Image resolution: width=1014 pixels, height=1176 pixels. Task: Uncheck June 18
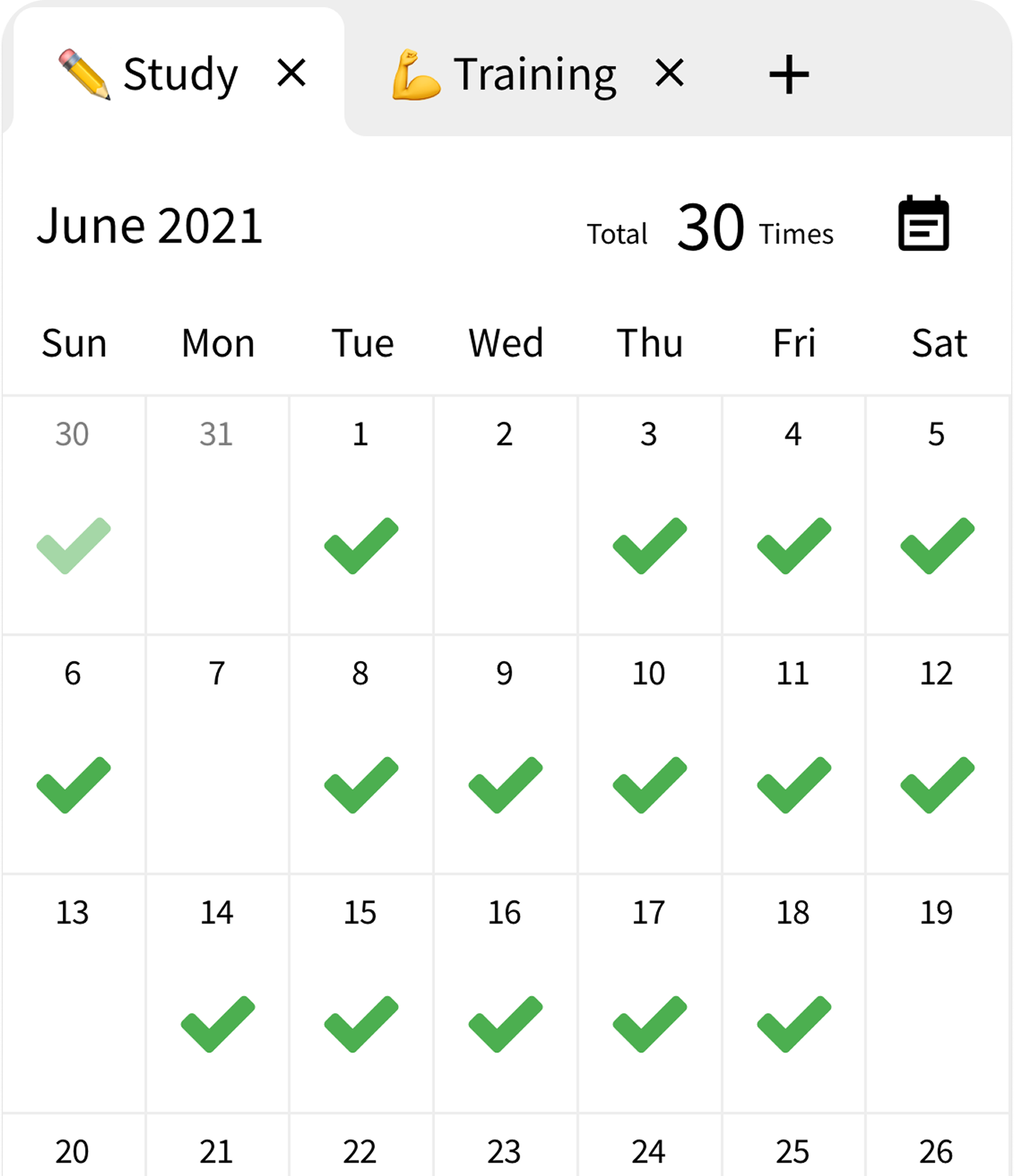click(x=794, y=1024)
